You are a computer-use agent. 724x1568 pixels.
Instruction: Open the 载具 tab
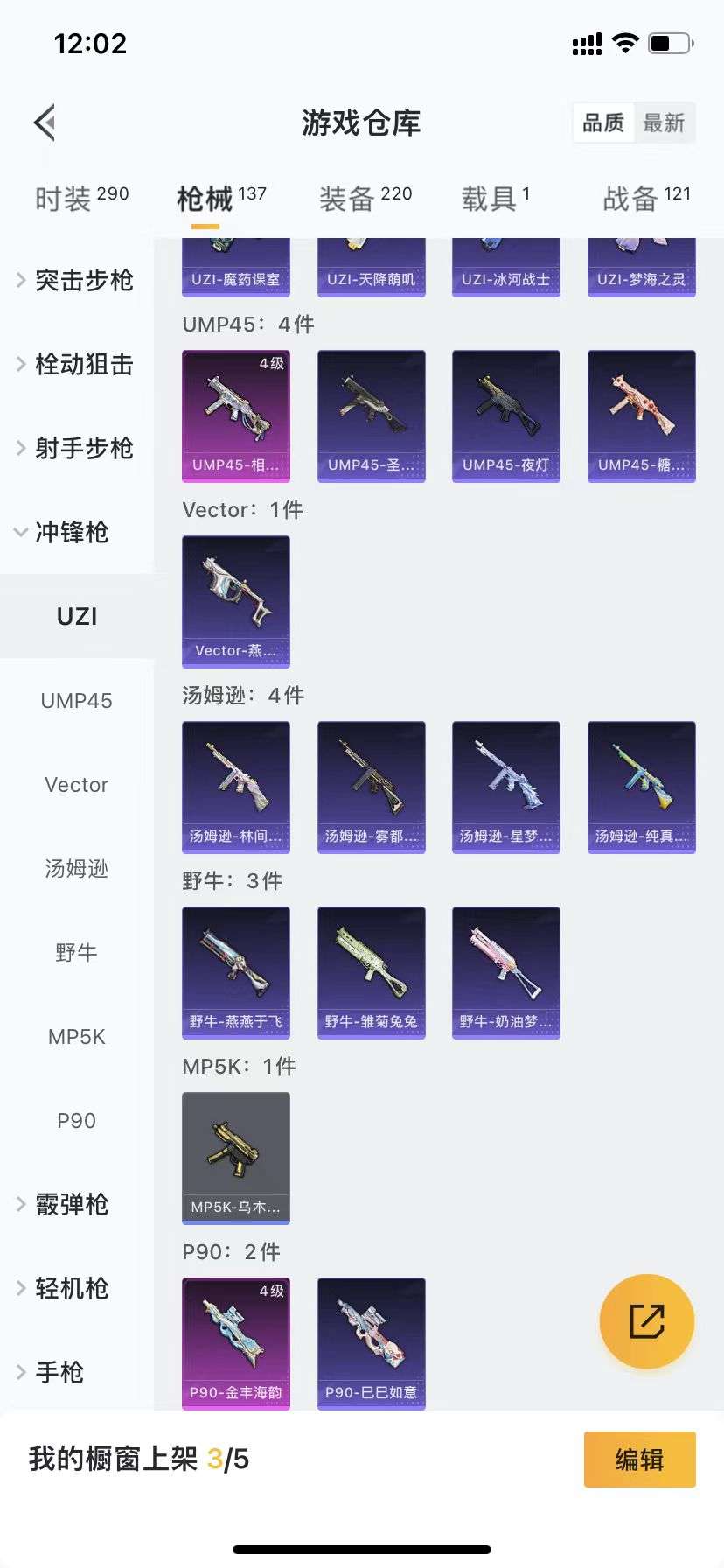click(x=495, y=199)
